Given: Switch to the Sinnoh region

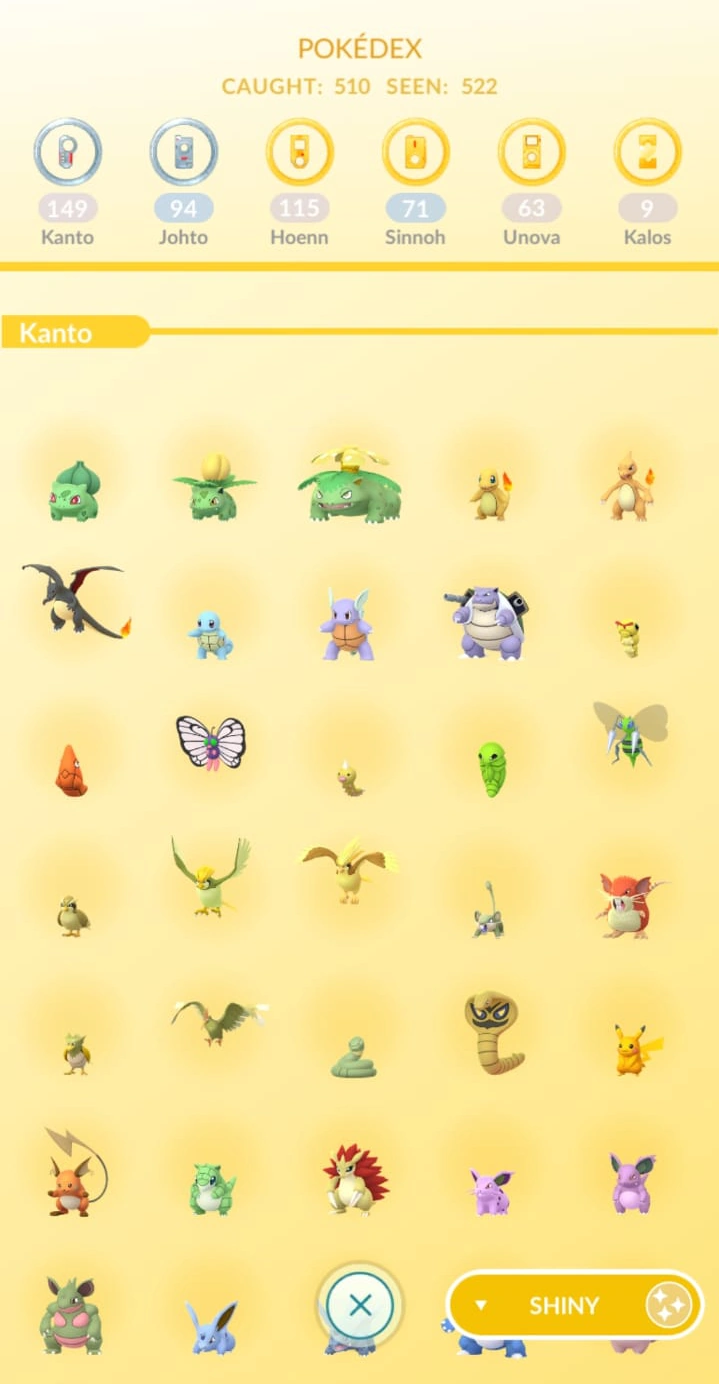Looking at the screenshot, I should tap(416, 153).
